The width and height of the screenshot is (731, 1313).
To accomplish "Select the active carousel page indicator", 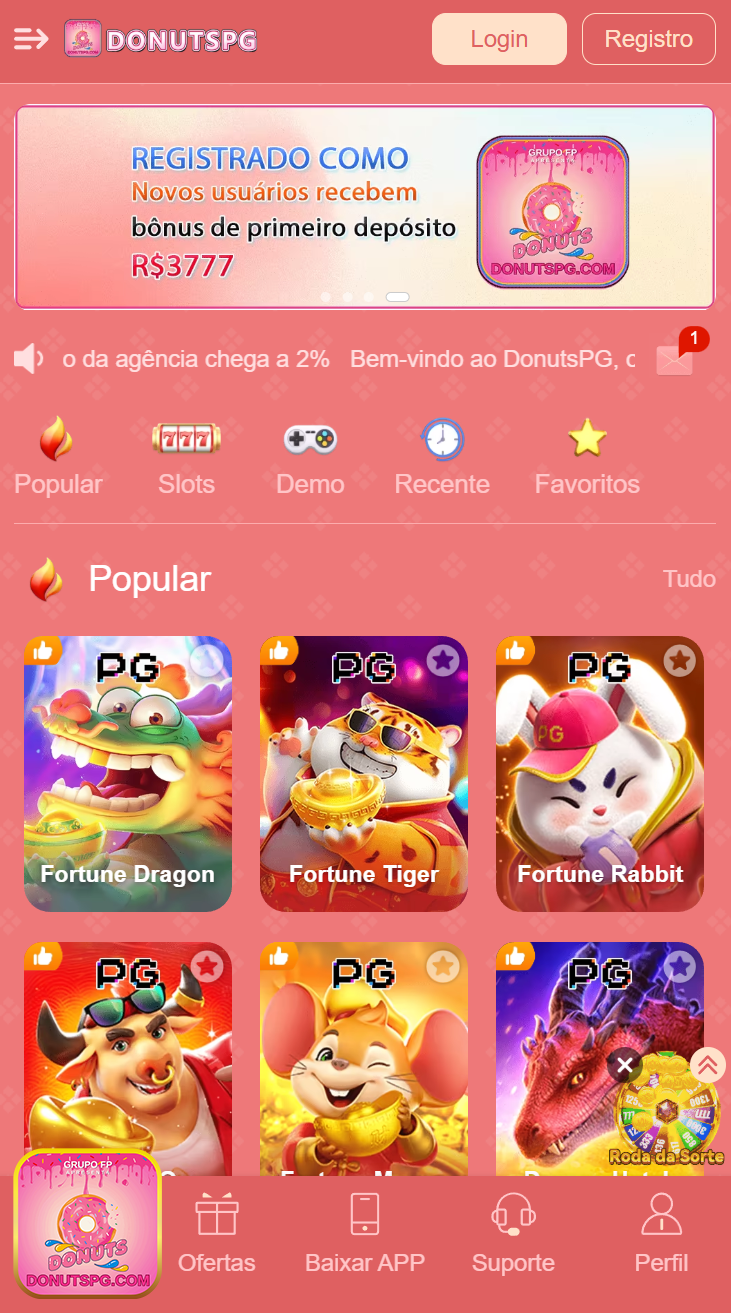I will (x=397, y=297).
